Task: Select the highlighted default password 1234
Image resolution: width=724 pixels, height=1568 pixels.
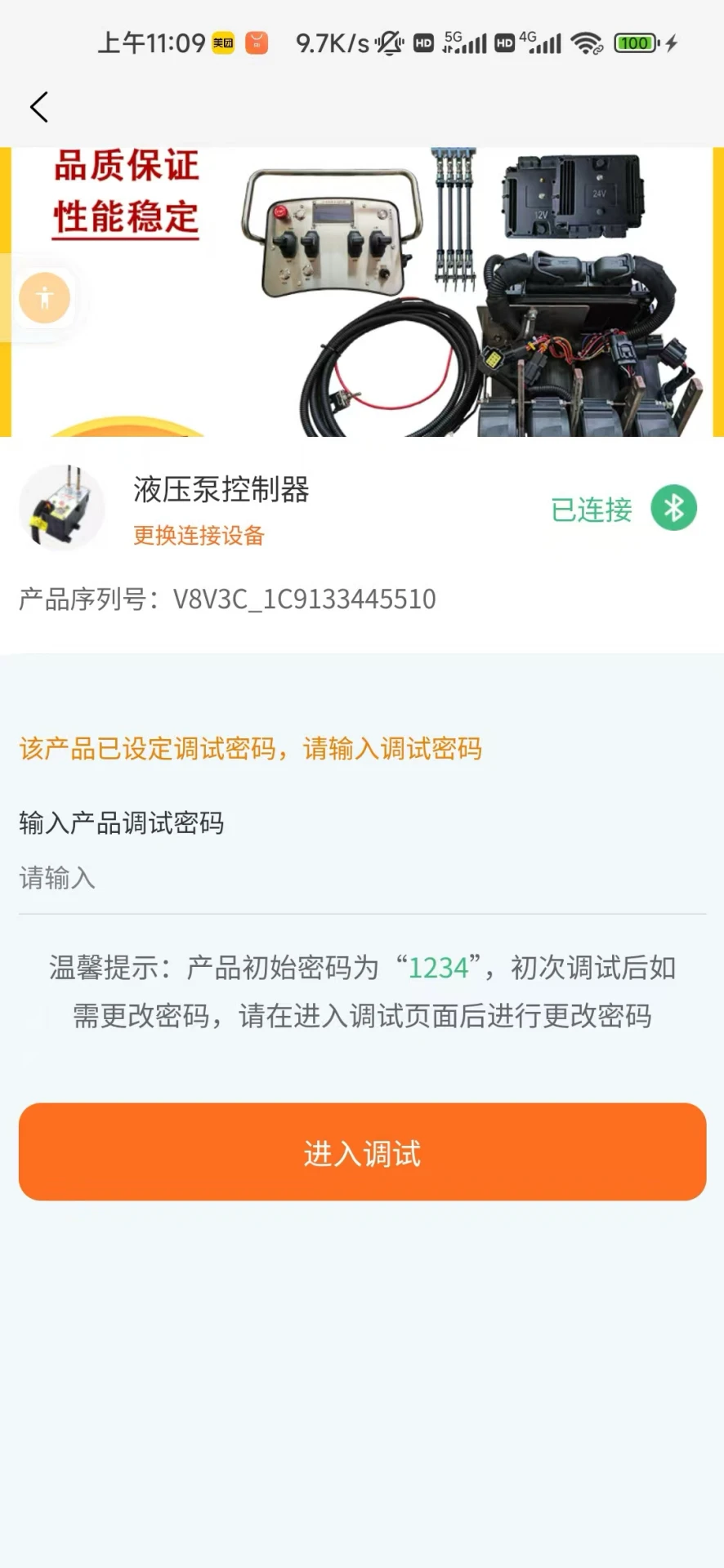Action: tap(438, 968)
